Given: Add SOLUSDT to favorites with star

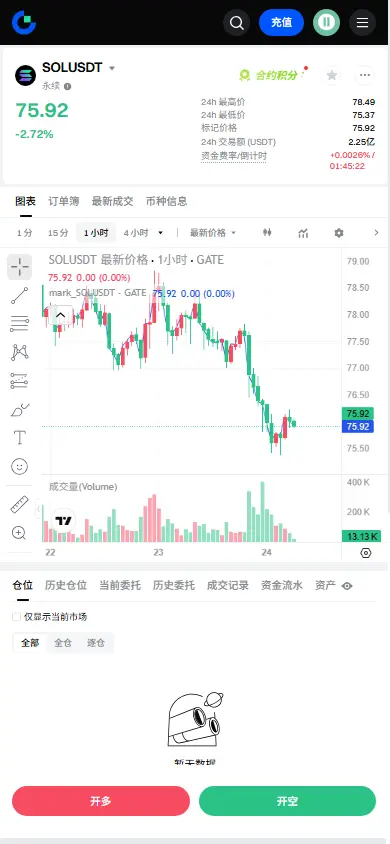Looking at the screenshot, I should click(332, 75).
